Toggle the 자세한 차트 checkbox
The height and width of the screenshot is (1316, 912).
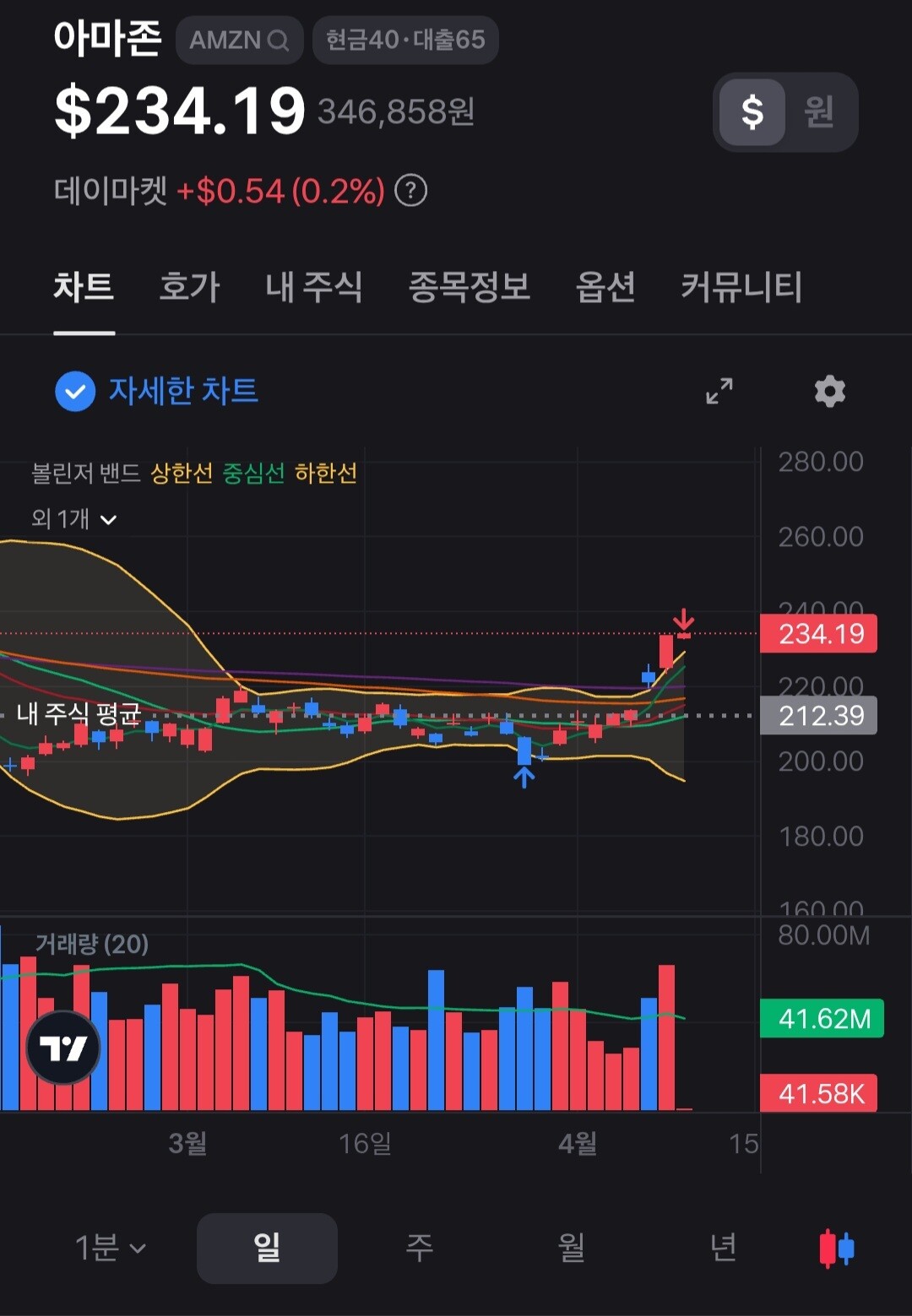point(75,391)
